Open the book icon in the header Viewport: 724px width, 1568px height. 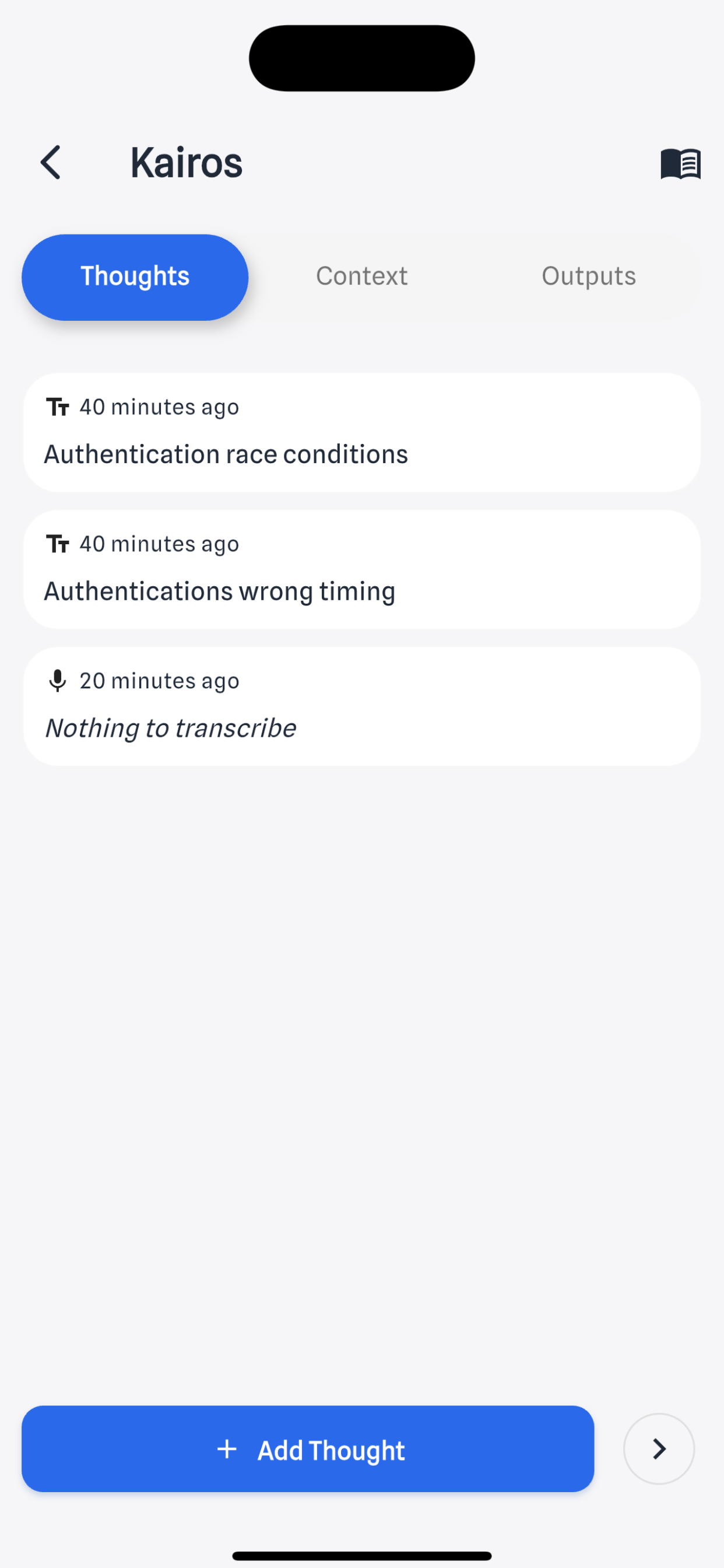(680, 163)
